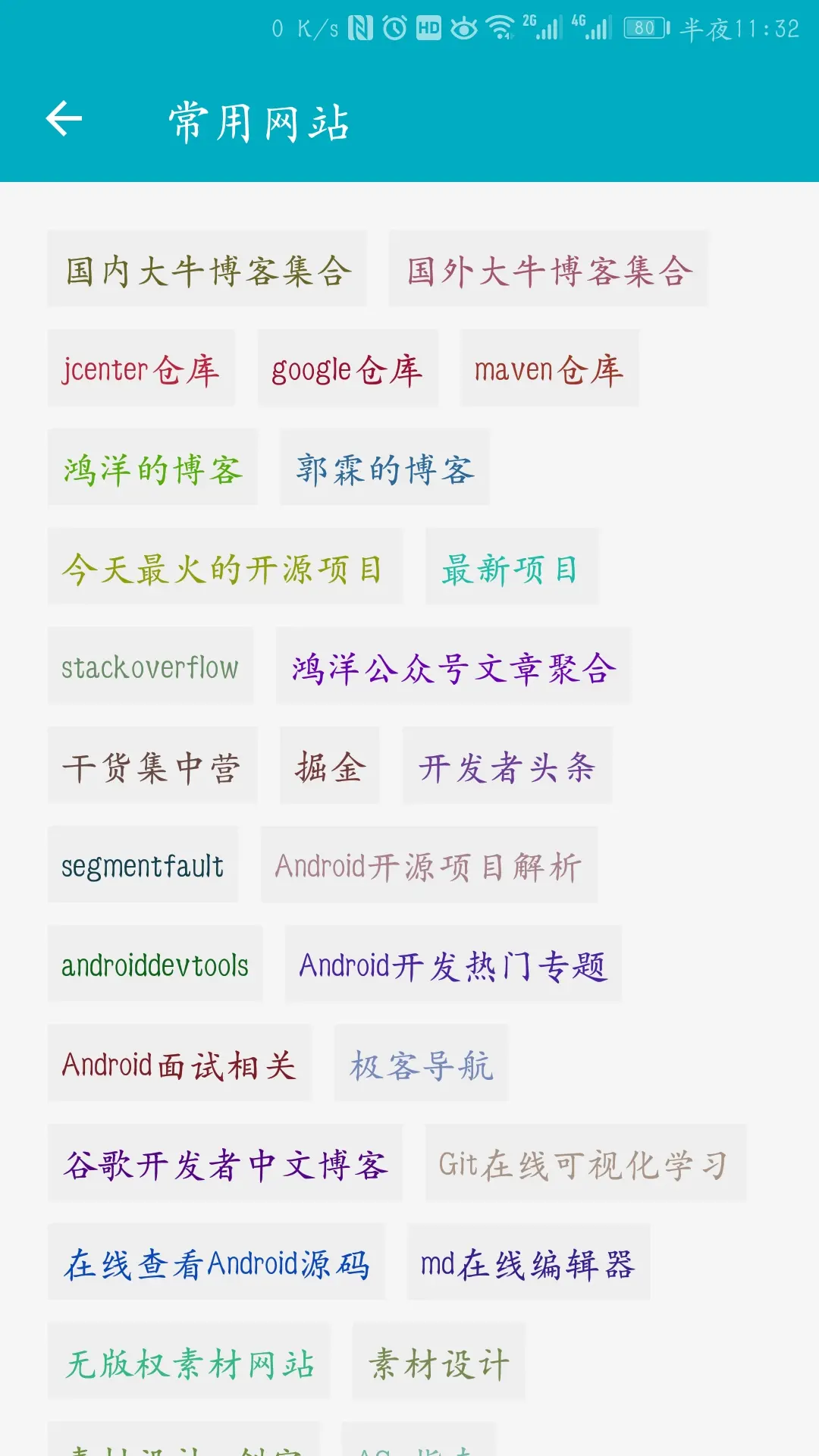Open the 国内大牛博客集合 chip
This screenshot has height=1456, width=819.
[207, 269]
